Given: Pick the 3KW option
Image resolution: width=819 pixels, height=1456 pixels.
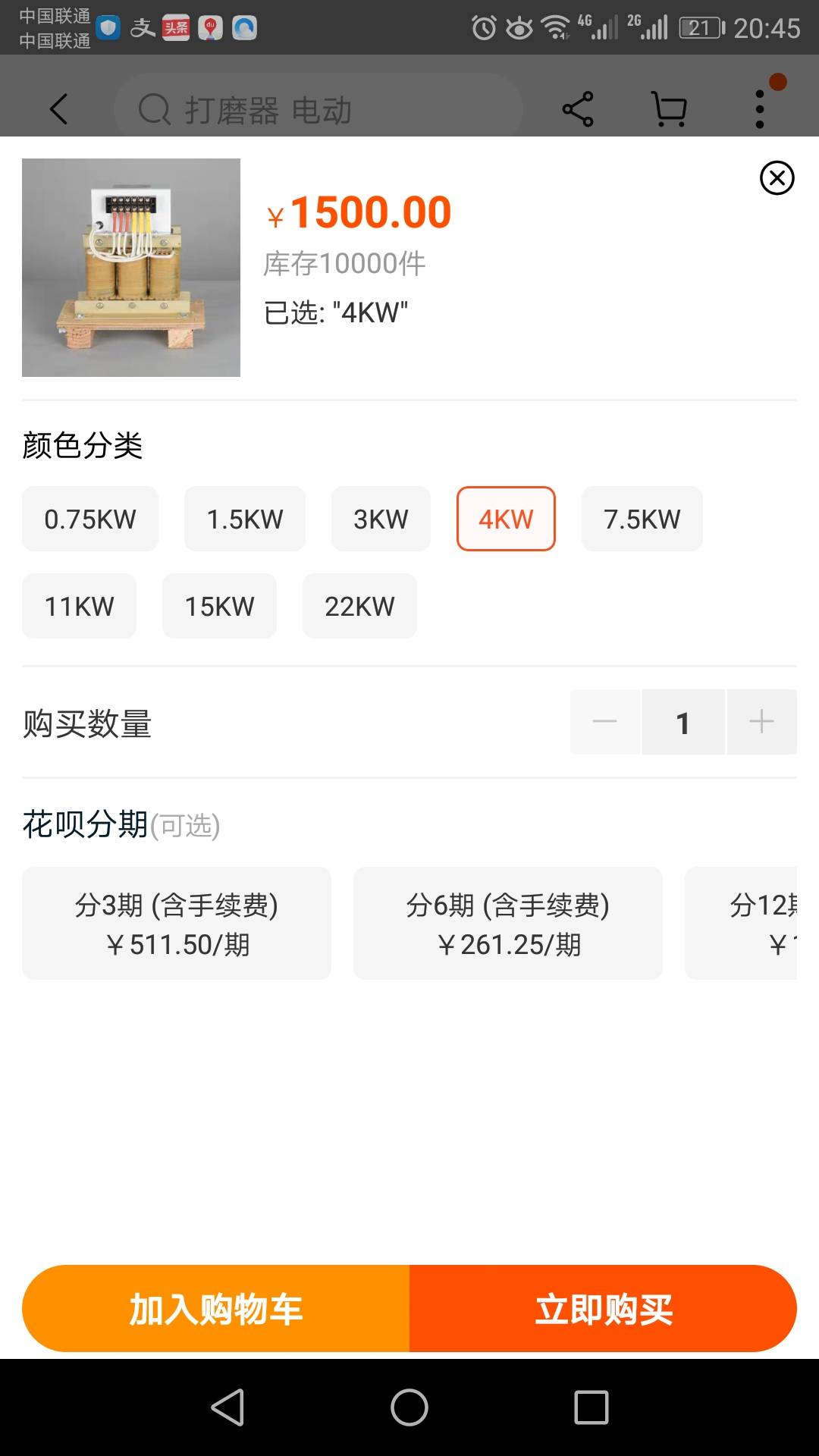Looking at the screenshot, I should (x=381, y=519).
